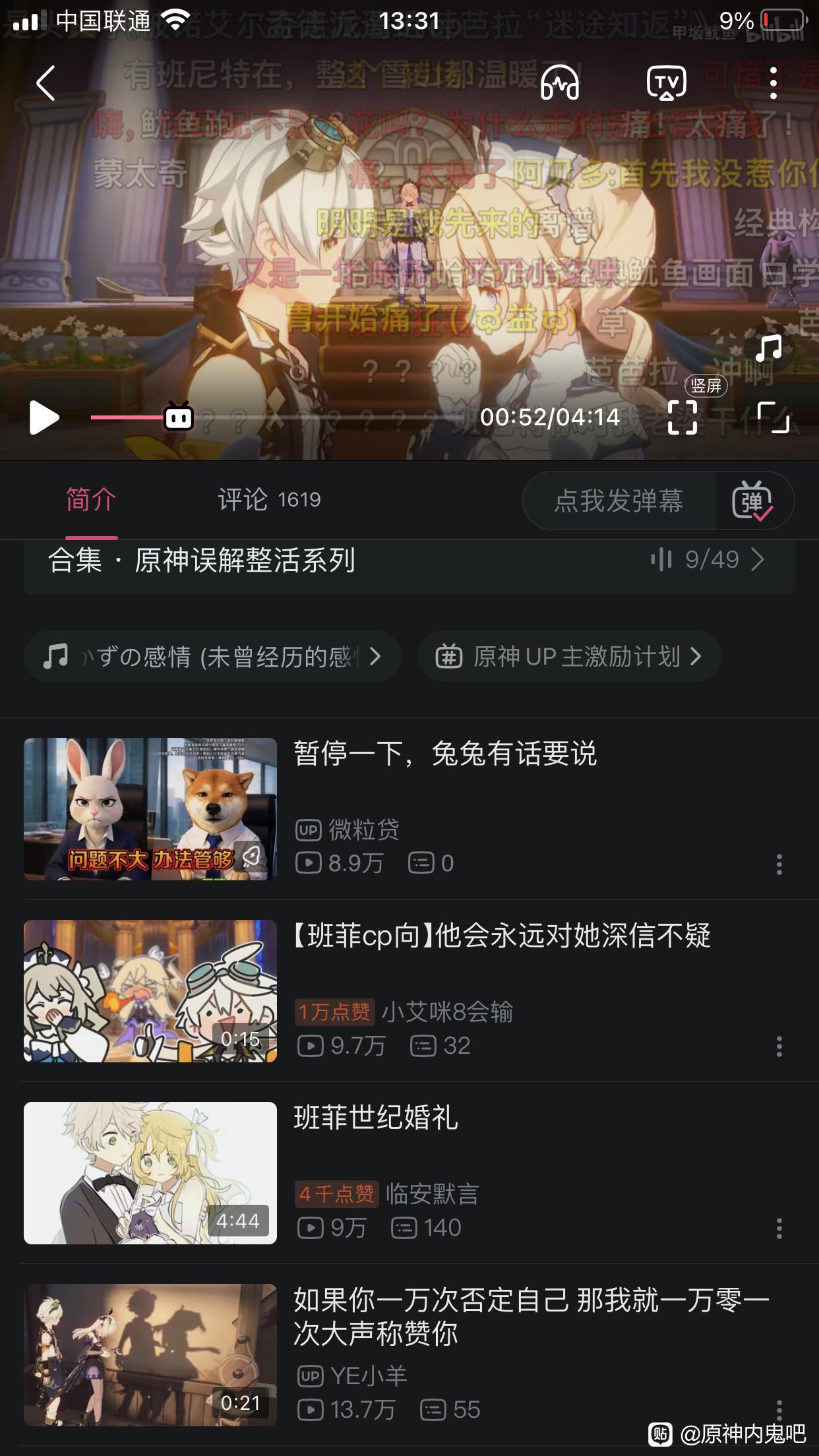The image size is (819, 1456).
Task: Tap the music note icon on video
Action: [x=768, y=348]
